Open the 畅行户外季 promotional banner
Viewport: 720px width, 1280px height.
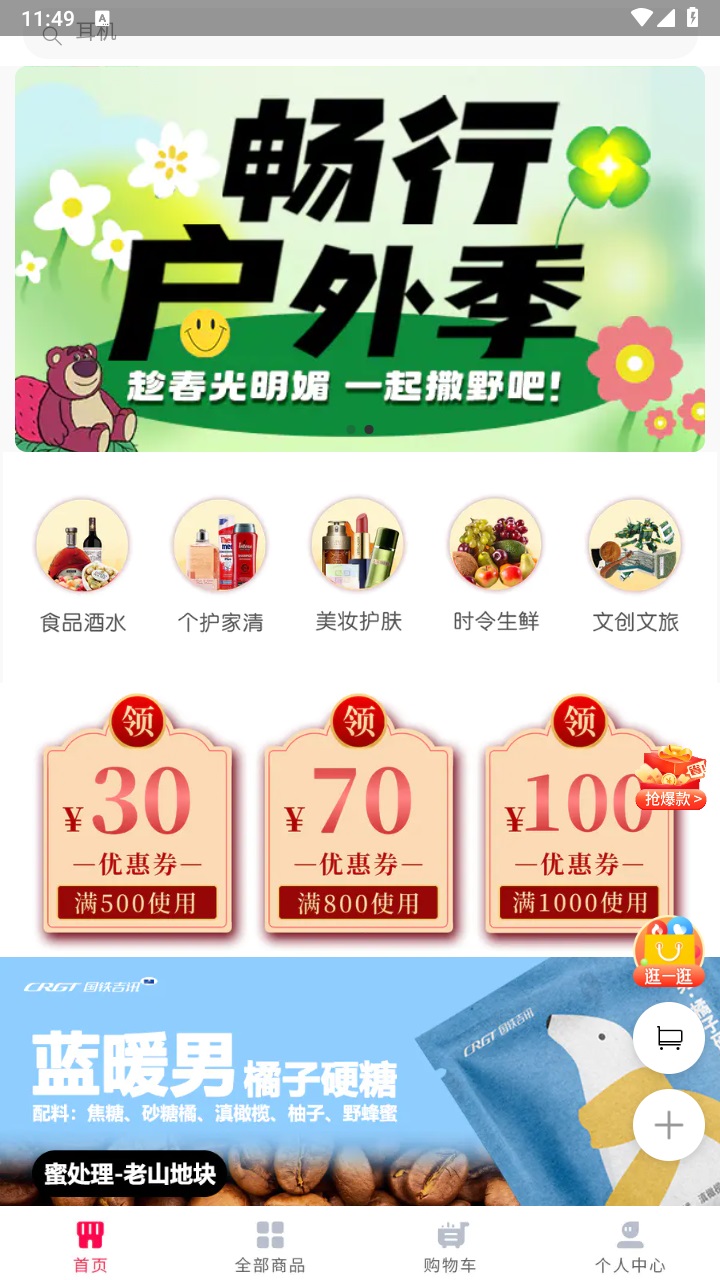tap(360, 258)
